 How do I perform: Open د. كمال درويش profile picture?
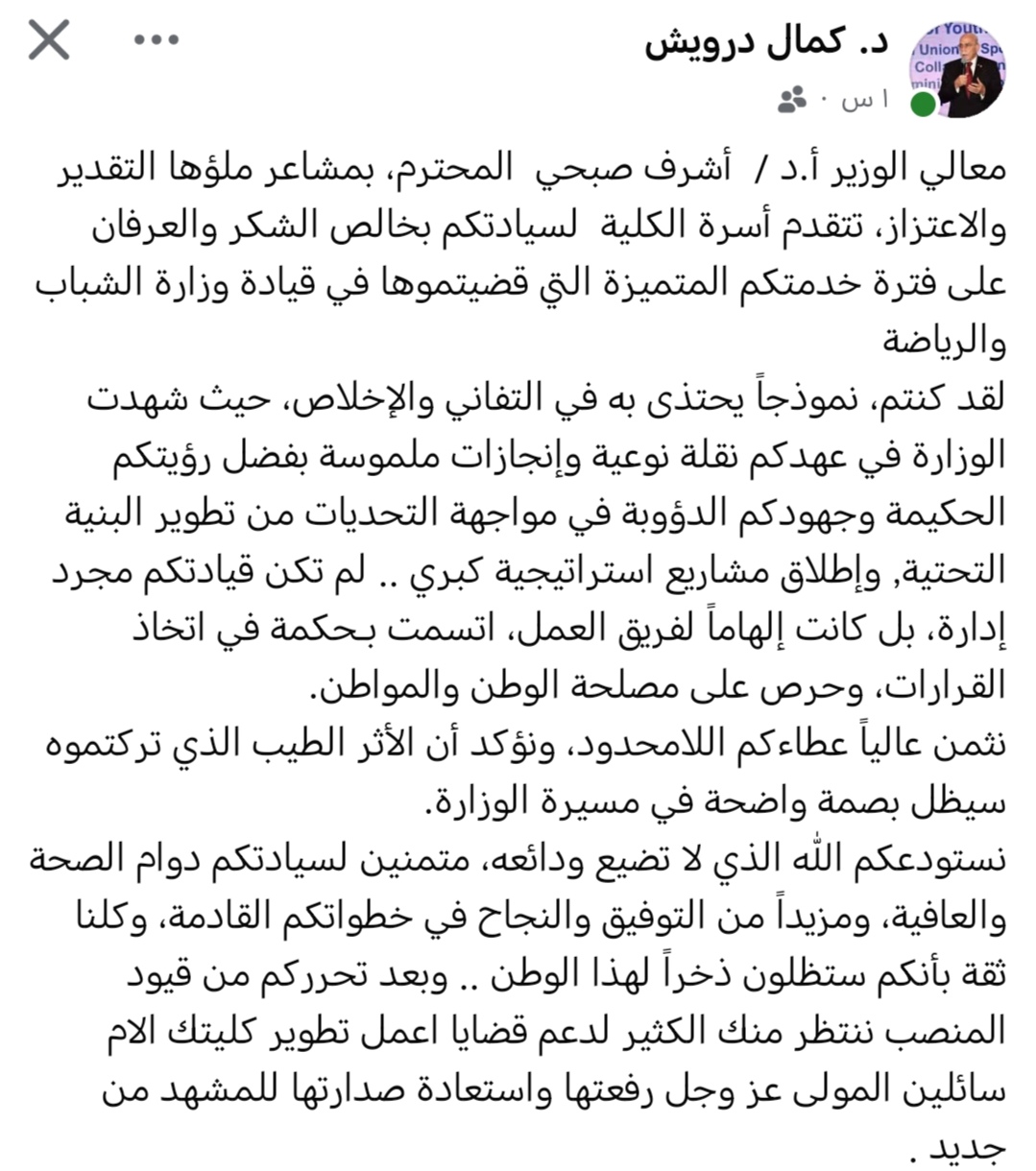coord(957,70)
